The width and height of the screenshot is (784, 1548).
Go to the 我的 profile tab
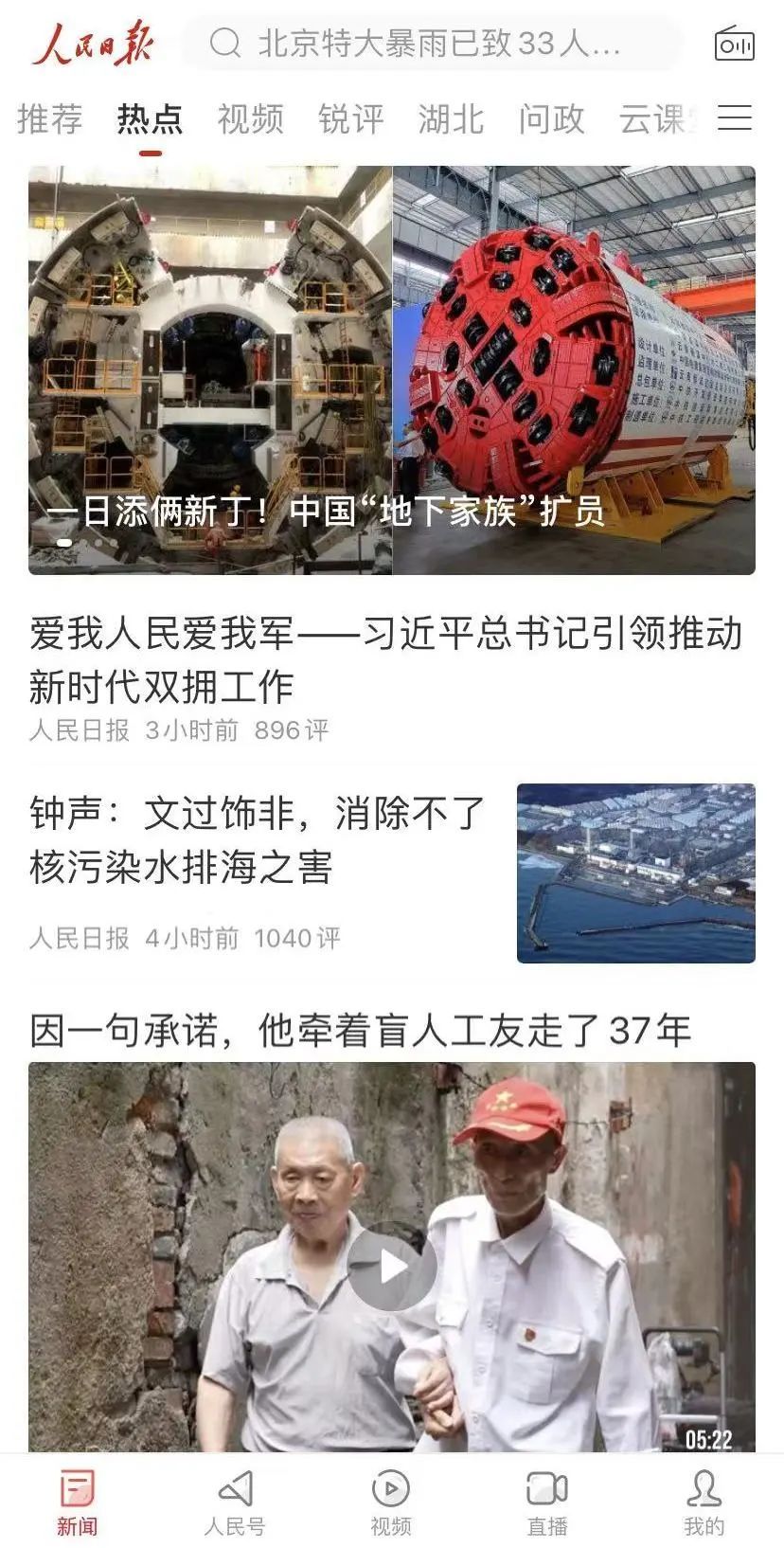click(x=704, y=1503)
